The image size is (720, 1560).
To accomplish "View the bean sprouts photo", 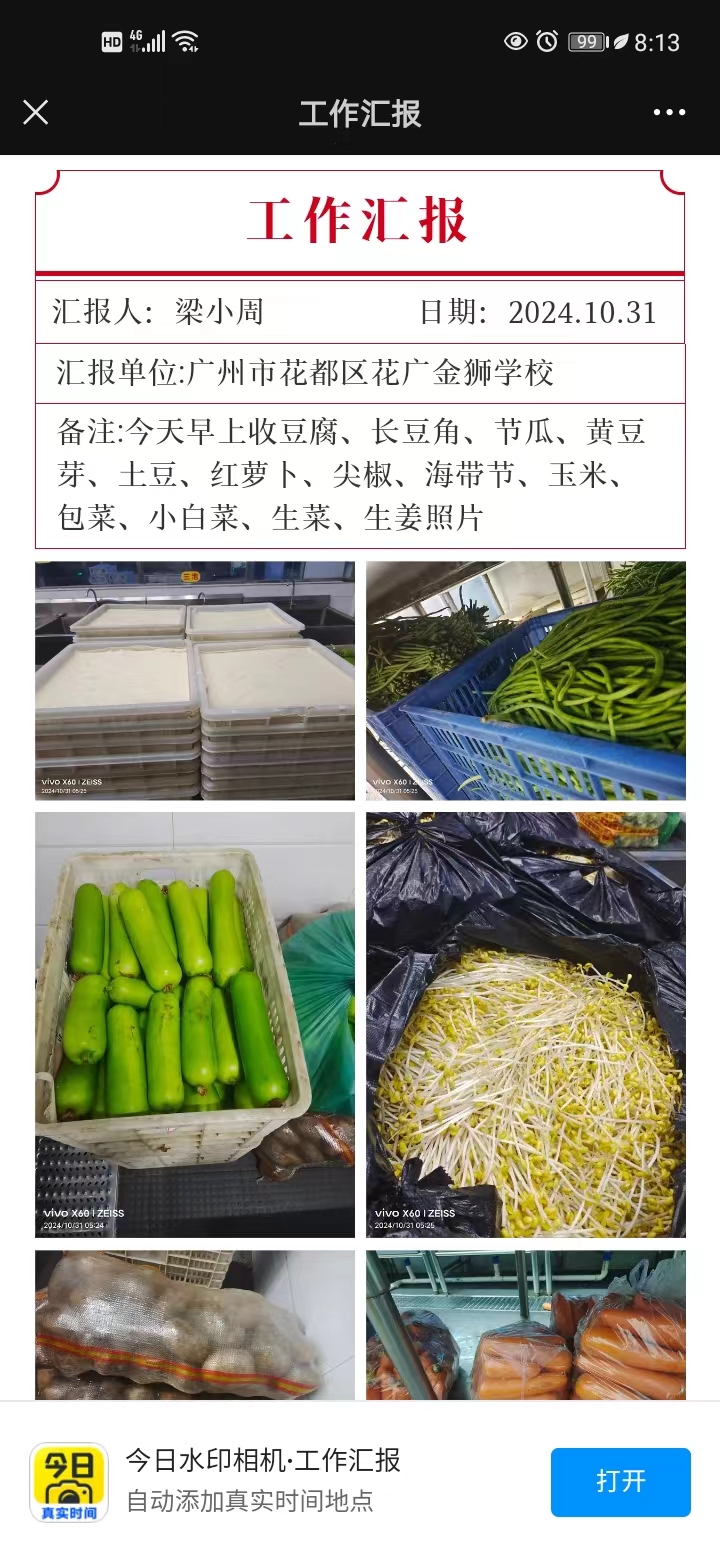I will click(x=526, y=1025).
